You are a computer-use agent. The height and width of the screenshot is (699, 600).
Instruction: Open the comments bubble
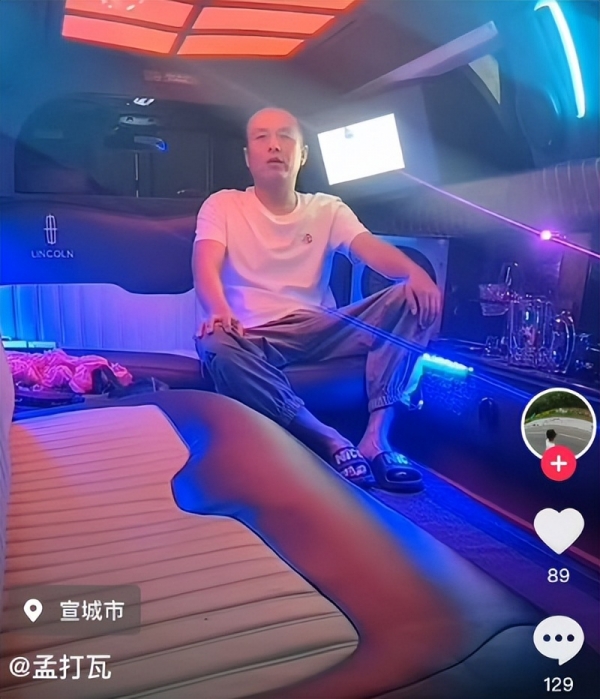tap(558, 640)
